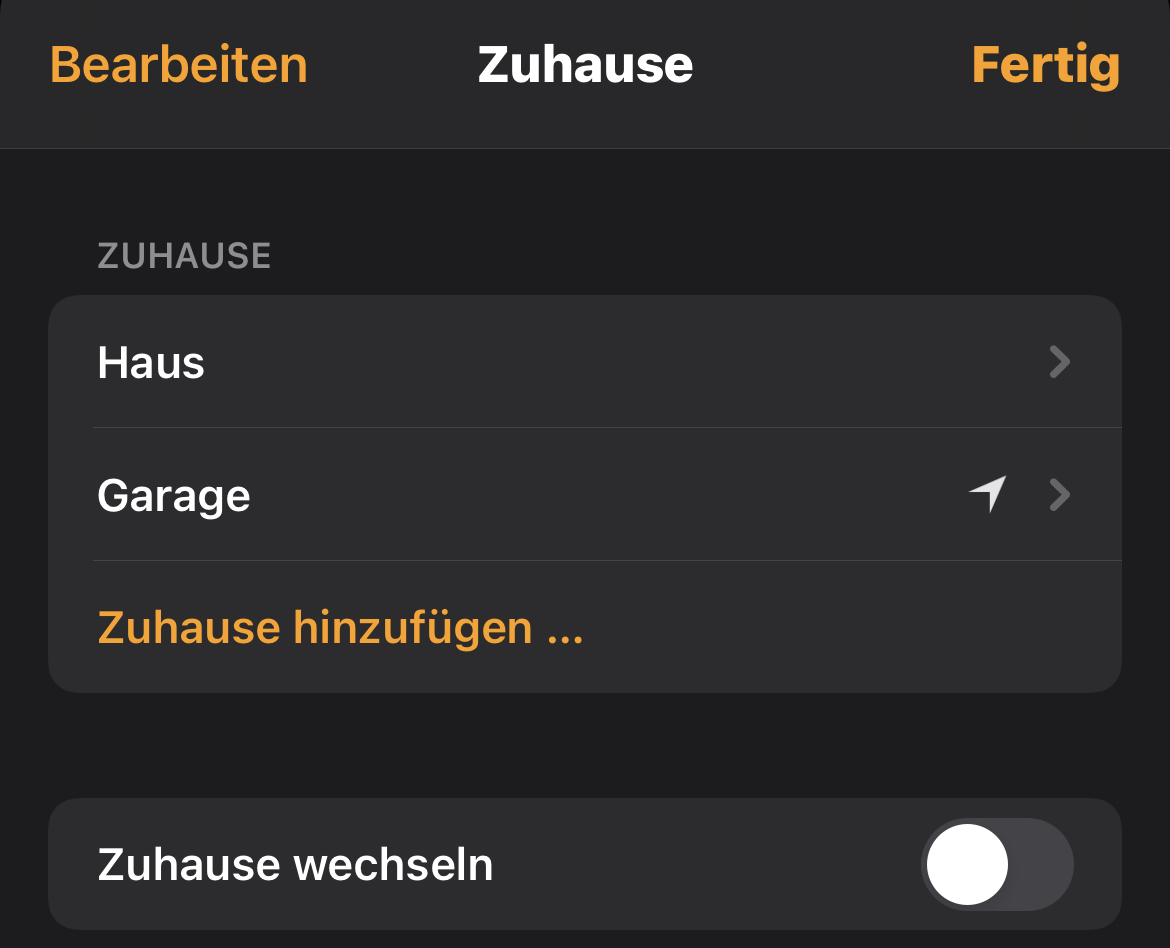This screenshot has height=948, width=1170.
Task: Enable the Zuhause wechseln switch
Action: click(996, 865)
